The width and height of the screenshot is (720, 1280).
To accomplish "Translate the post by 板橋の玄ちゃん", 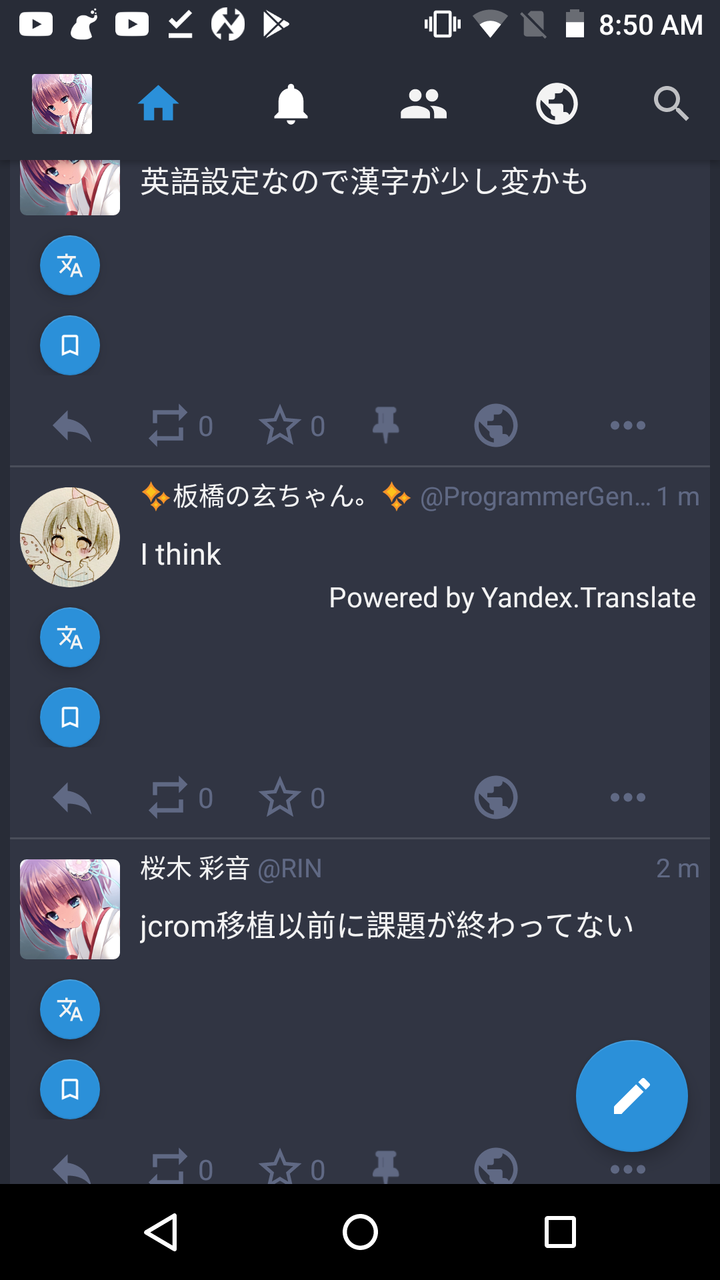I will 70,637.
